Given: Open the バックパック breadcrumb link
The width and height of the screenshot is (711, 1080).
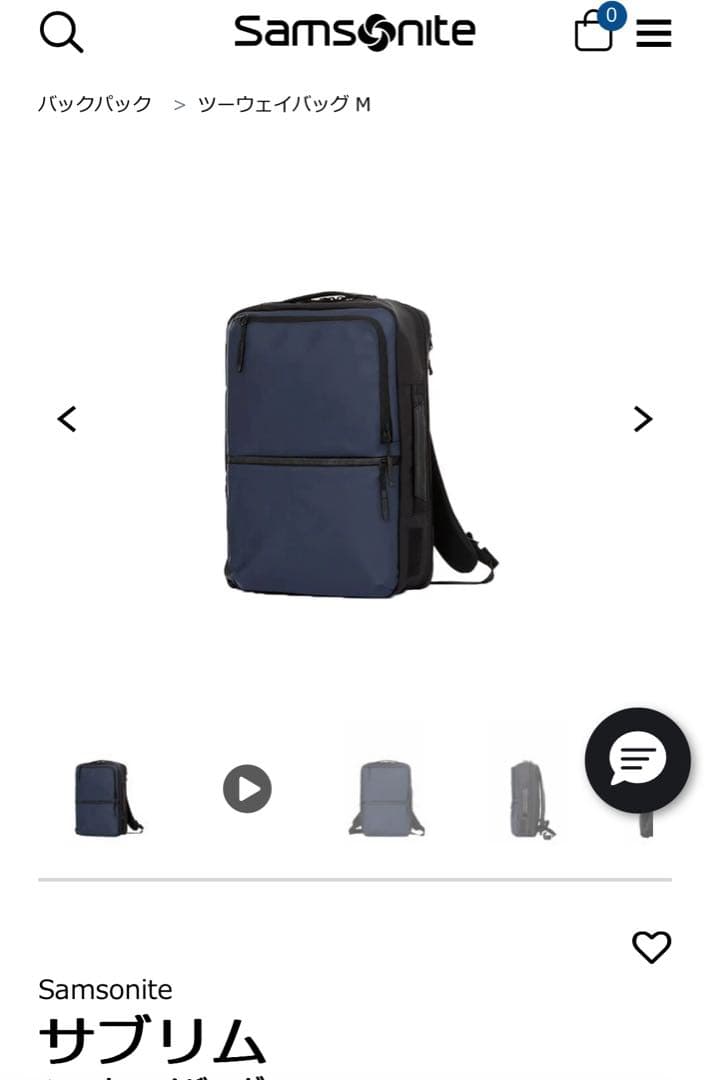Looking at the screenshot, I should click(95, 104).
